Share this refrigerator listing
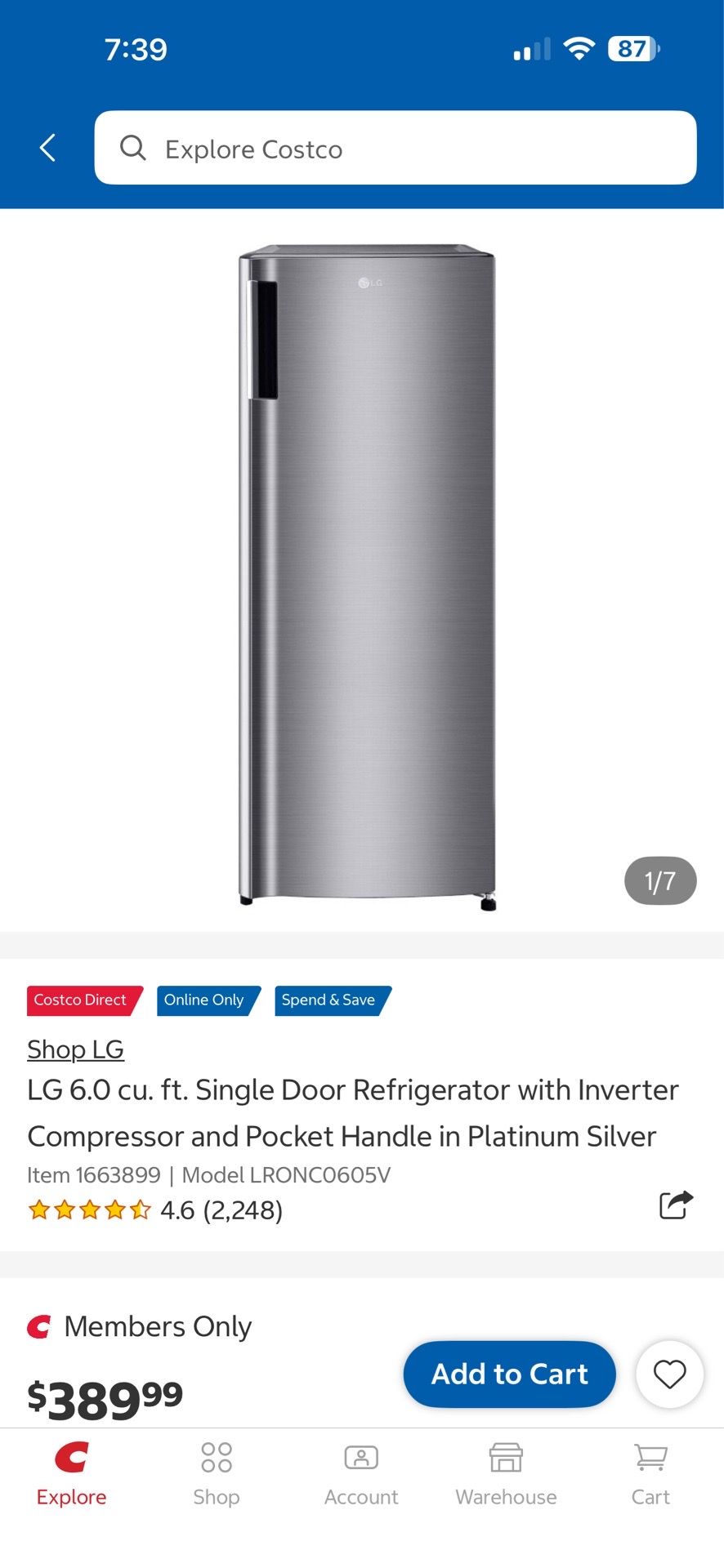 [676, 1205]
